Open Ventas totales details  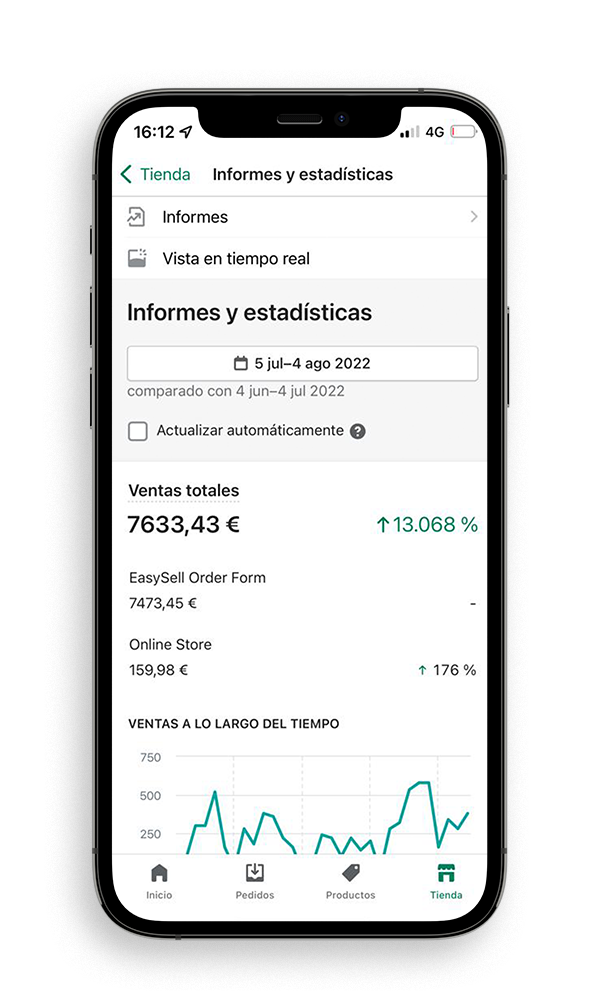[184, 491]
